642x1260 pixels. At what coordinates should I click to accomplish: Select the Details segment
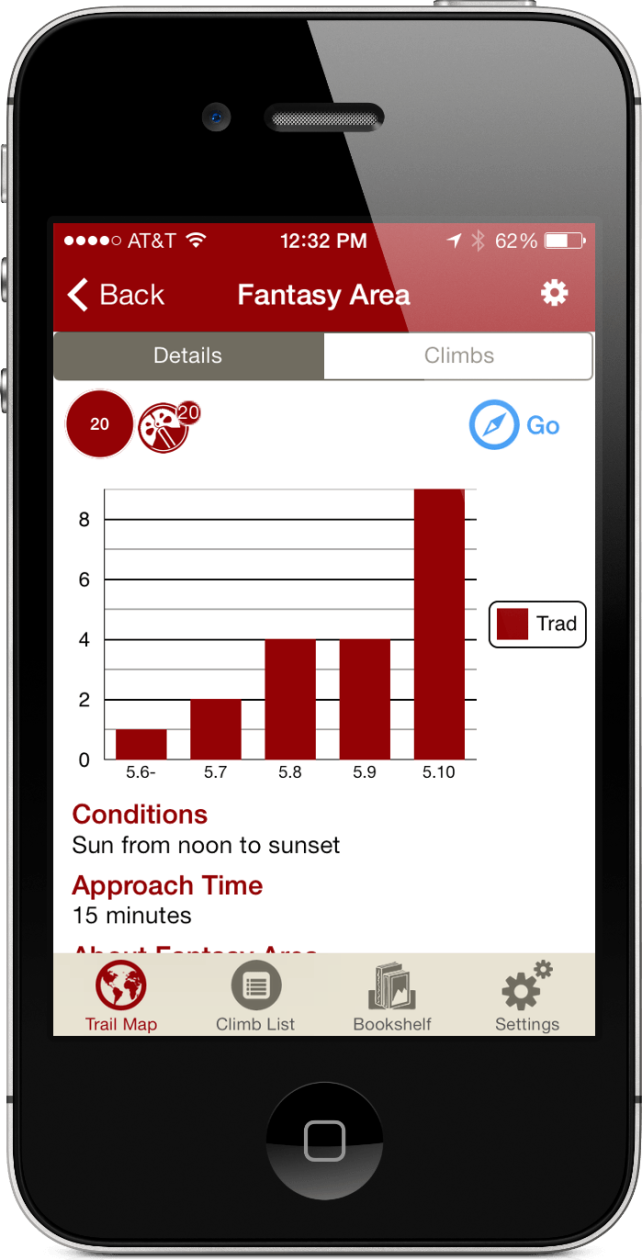[188, 356]
